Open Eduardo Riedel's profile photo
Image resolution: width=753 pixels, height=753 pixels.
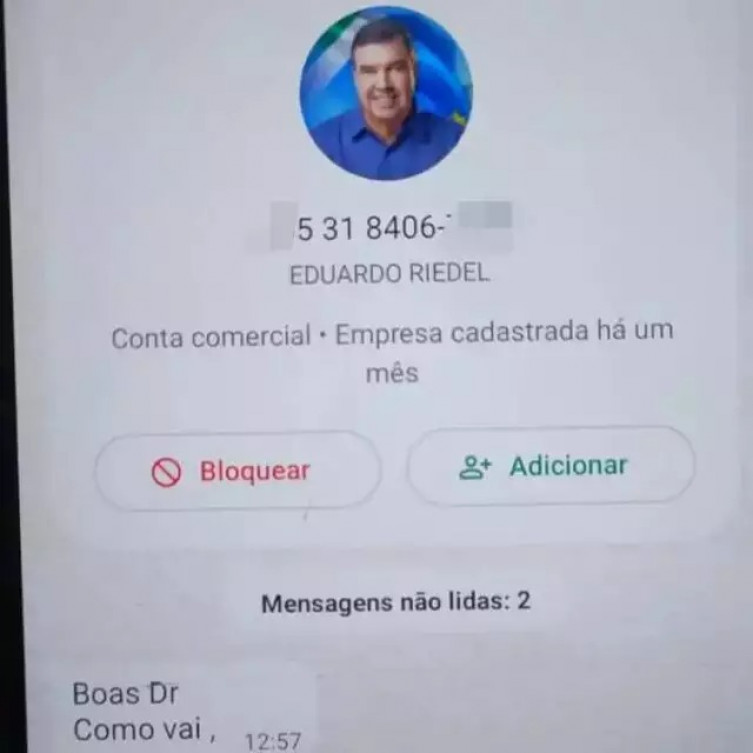386,93
